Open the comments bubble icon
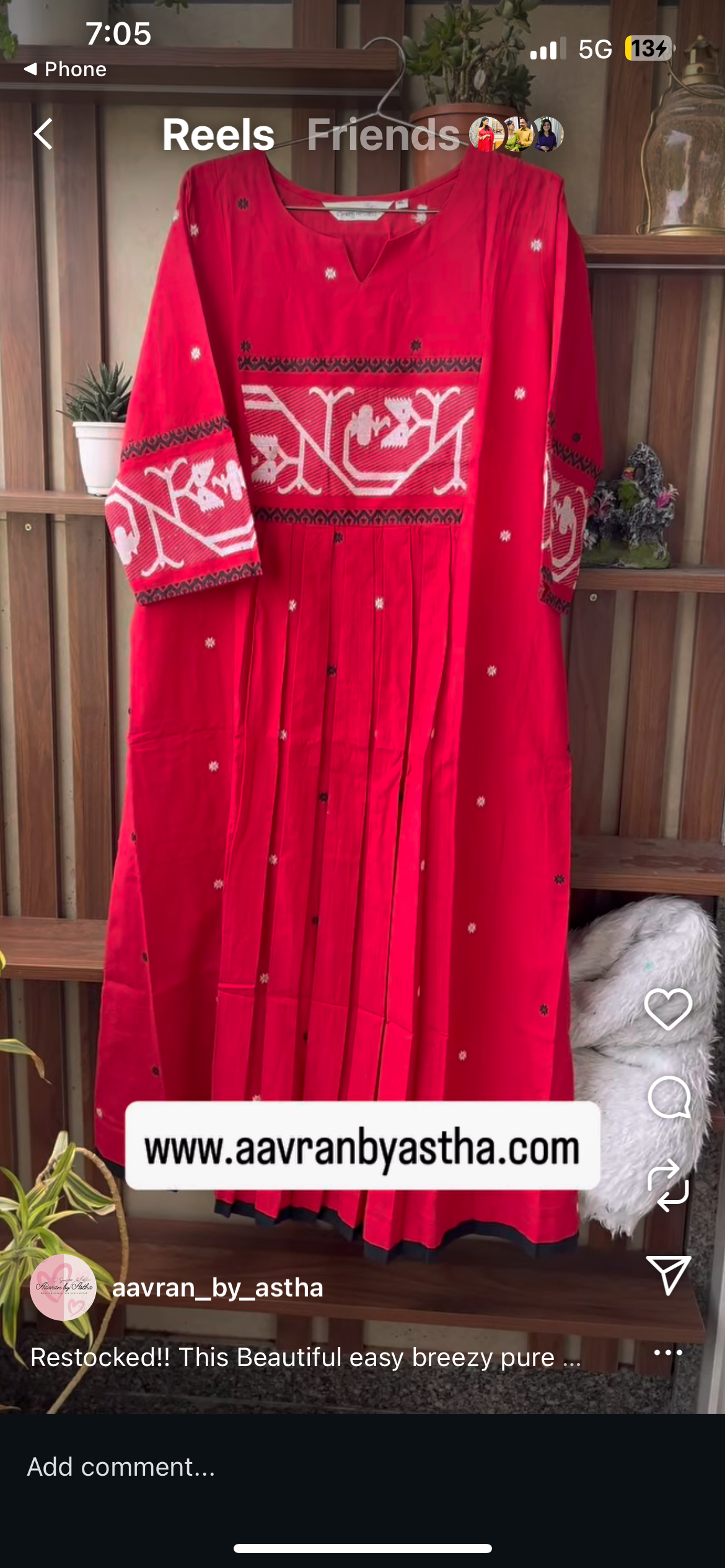725x1568 pixels. (x=668, y=1097)
